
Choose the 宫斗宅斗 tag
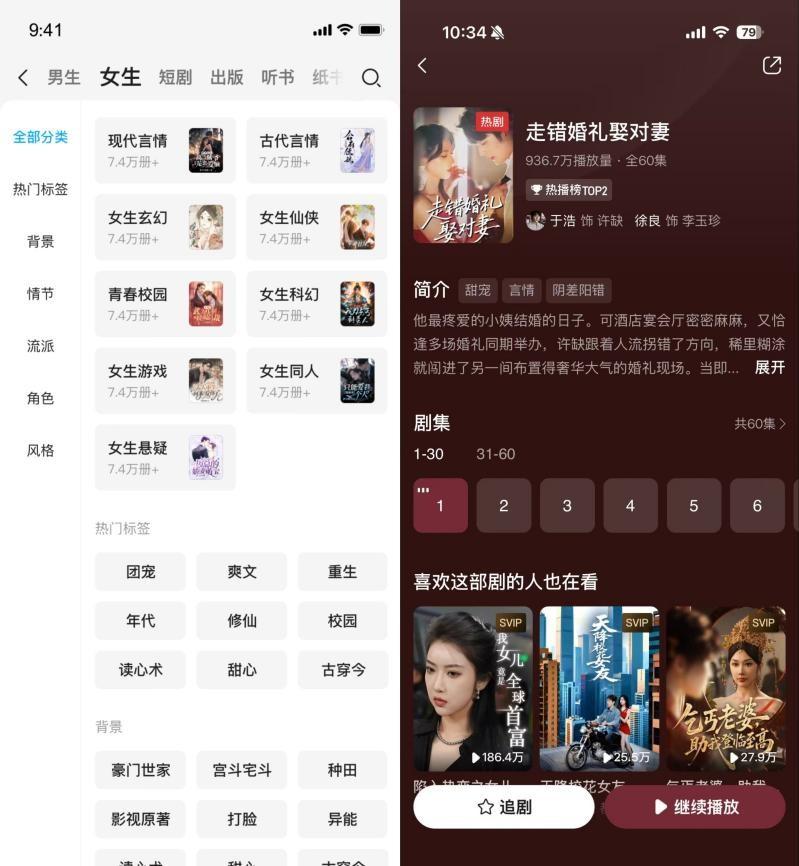(x=242, y=770)
